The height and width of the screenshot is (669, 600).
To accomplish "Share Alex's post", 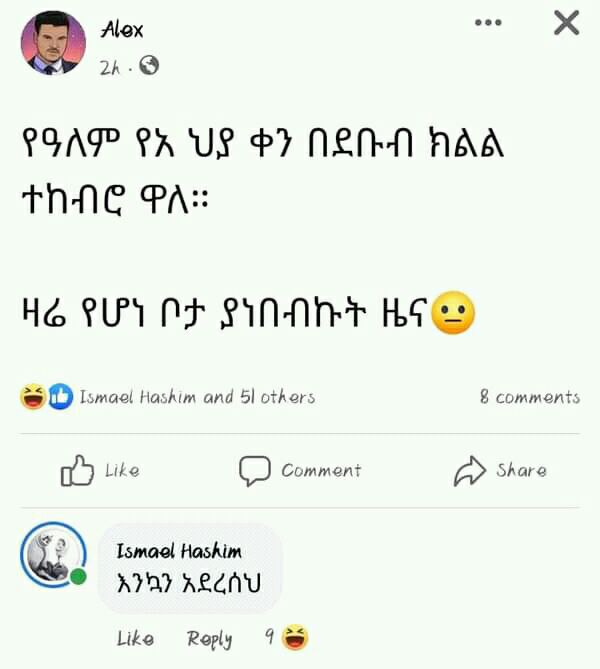I will pyautogui.click(x=500, y=471).
